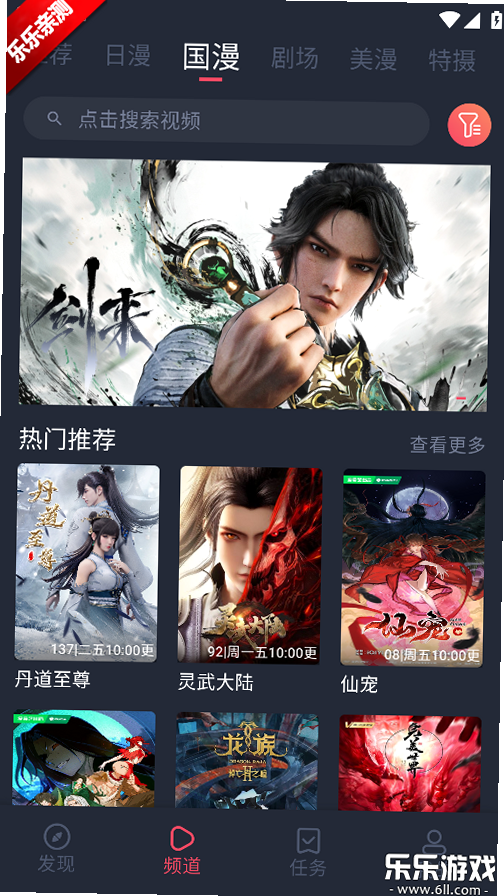
Task: Switch to the 日漫 tab
Action: point(128,57)
